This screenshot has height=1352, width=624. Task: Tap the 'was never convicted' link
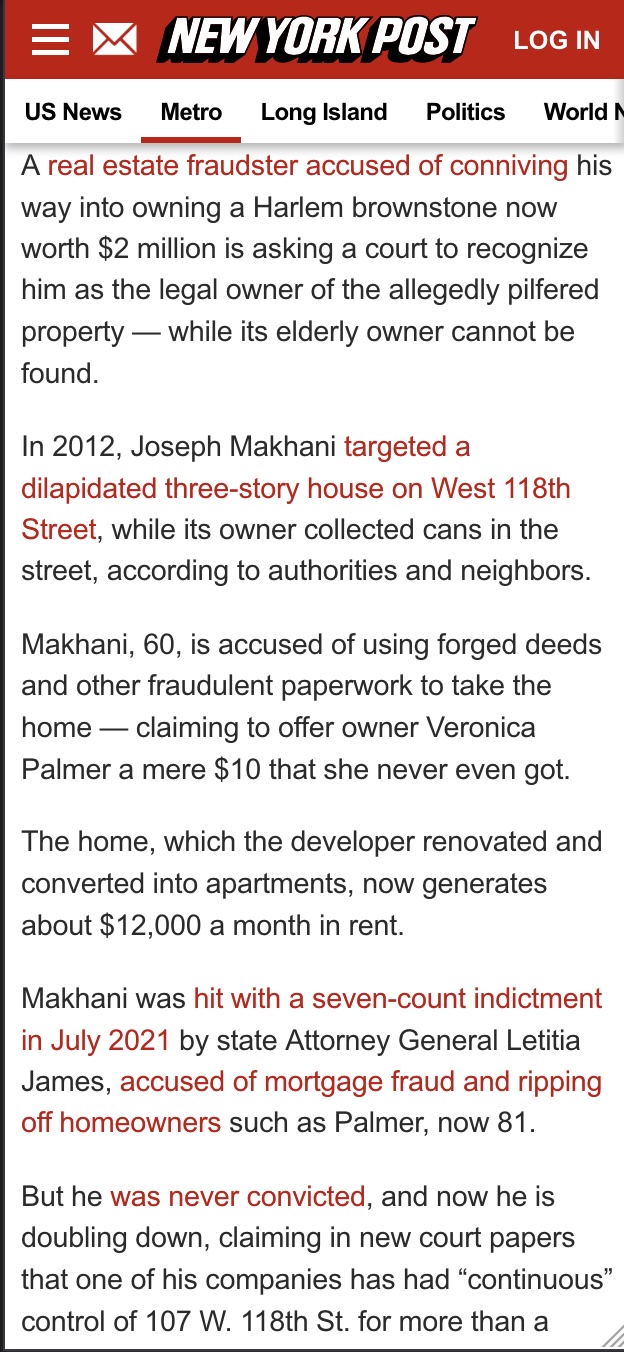[x=238, y=1196]
